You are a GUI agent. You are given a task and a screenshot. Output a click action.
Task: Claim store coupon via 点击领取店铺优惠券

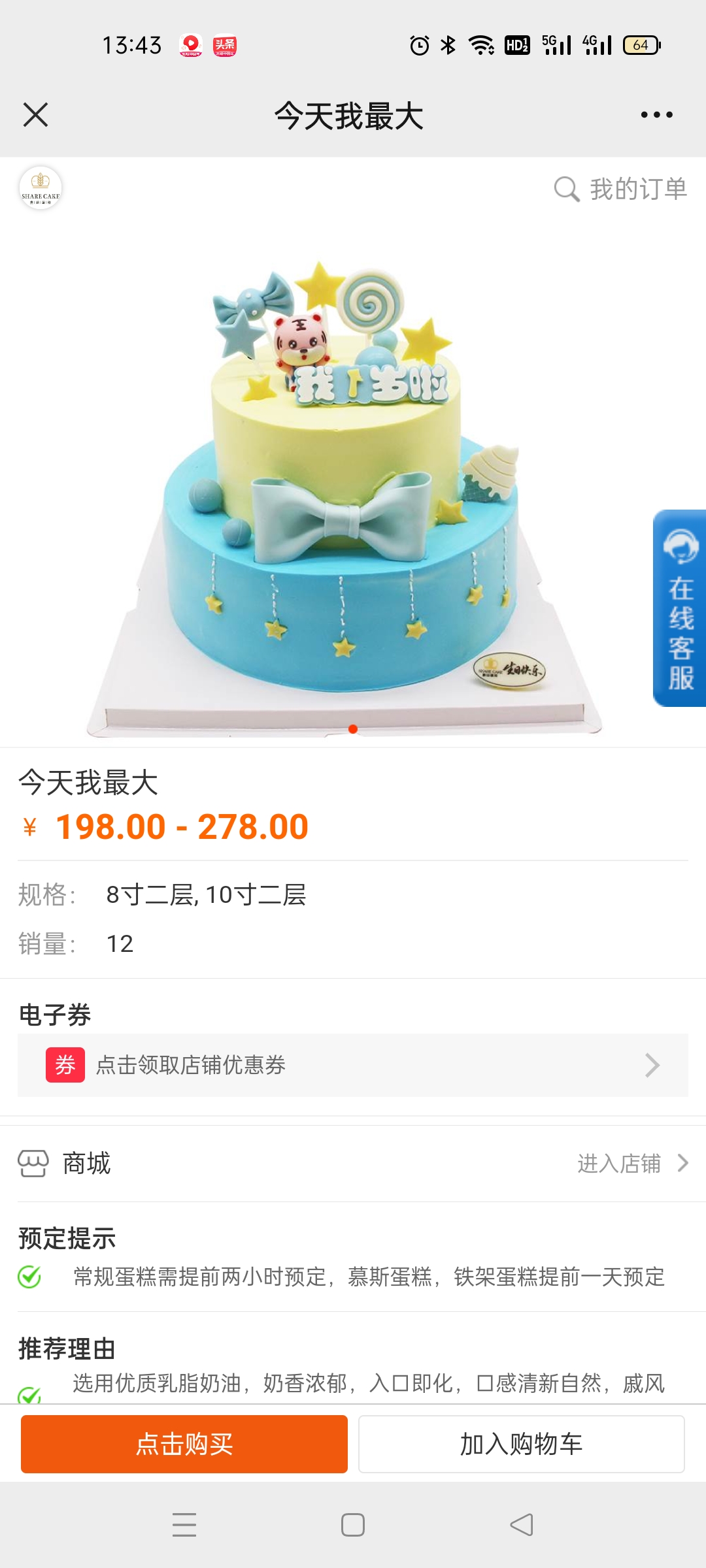[x=353, y=1065]
